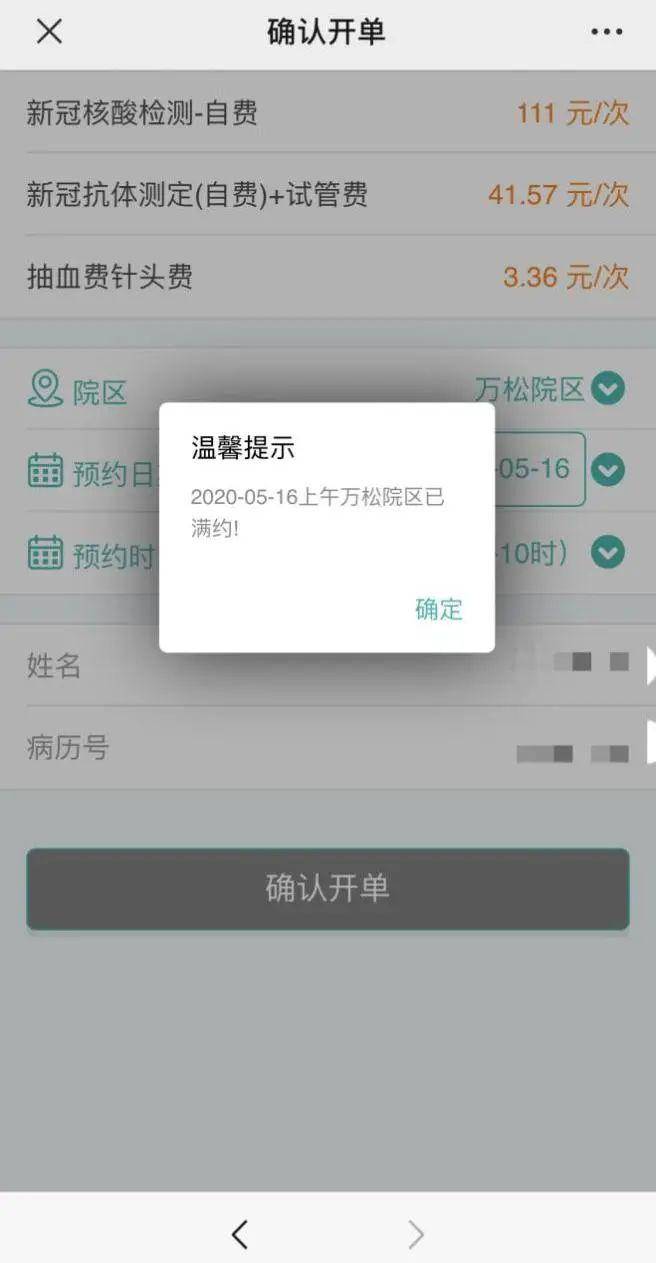Go back using the bottom back arrow

tap(240, 1235)
